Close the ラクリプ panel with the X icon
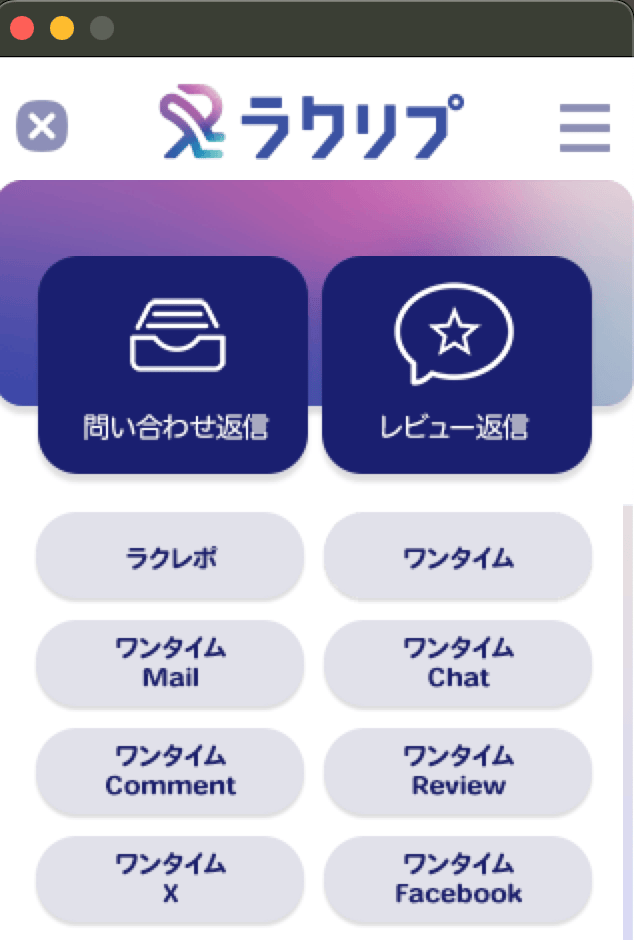 (42, 127)
